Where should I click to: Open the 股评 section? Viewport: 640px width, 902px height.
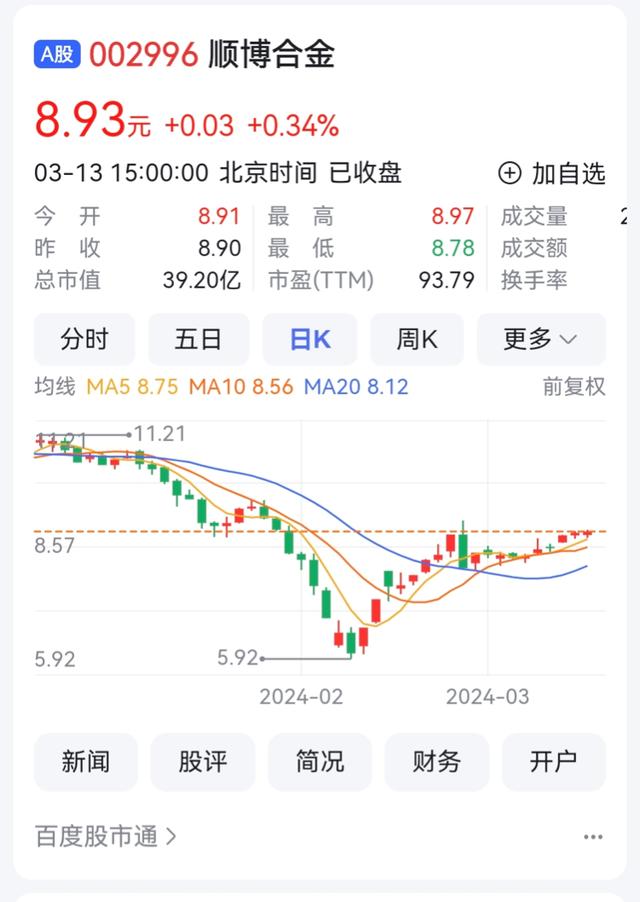(202, 762)
